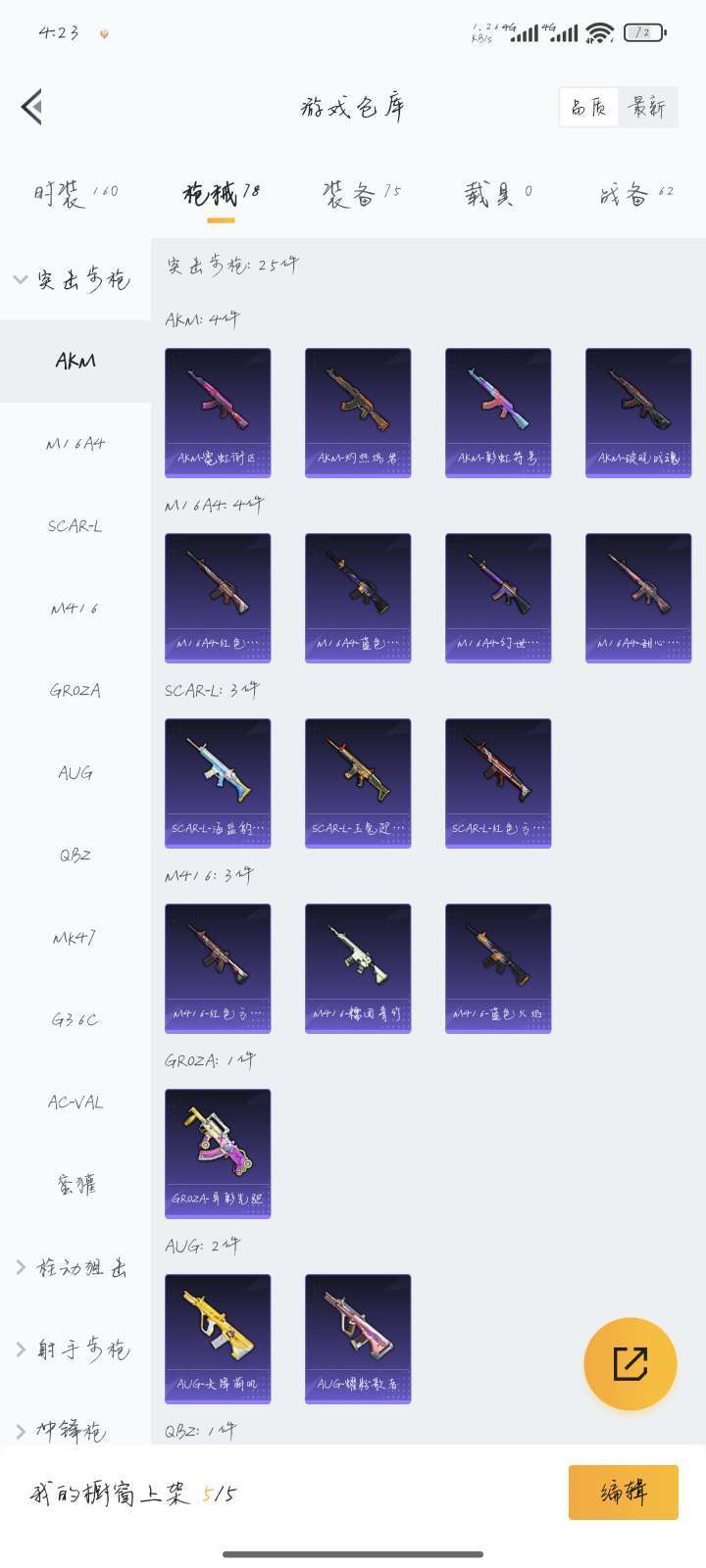Sort by 最新
The height and width of the screenshot is (1568, 706).
[x=648, y=107]
